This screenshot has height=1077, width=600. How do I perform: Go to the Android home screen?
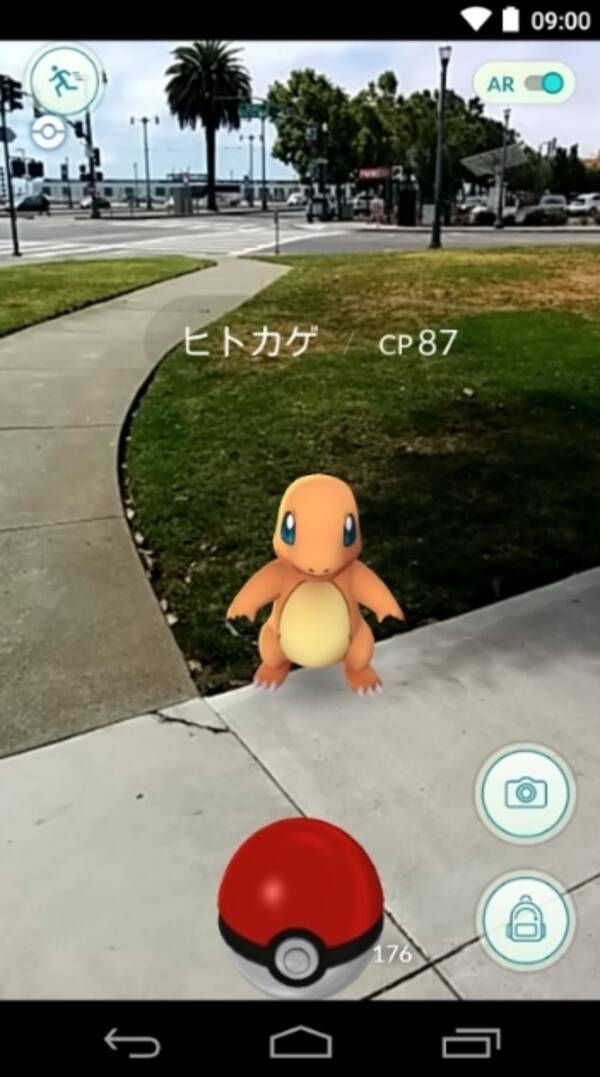pyautogui.click(x=300, y=1042)
